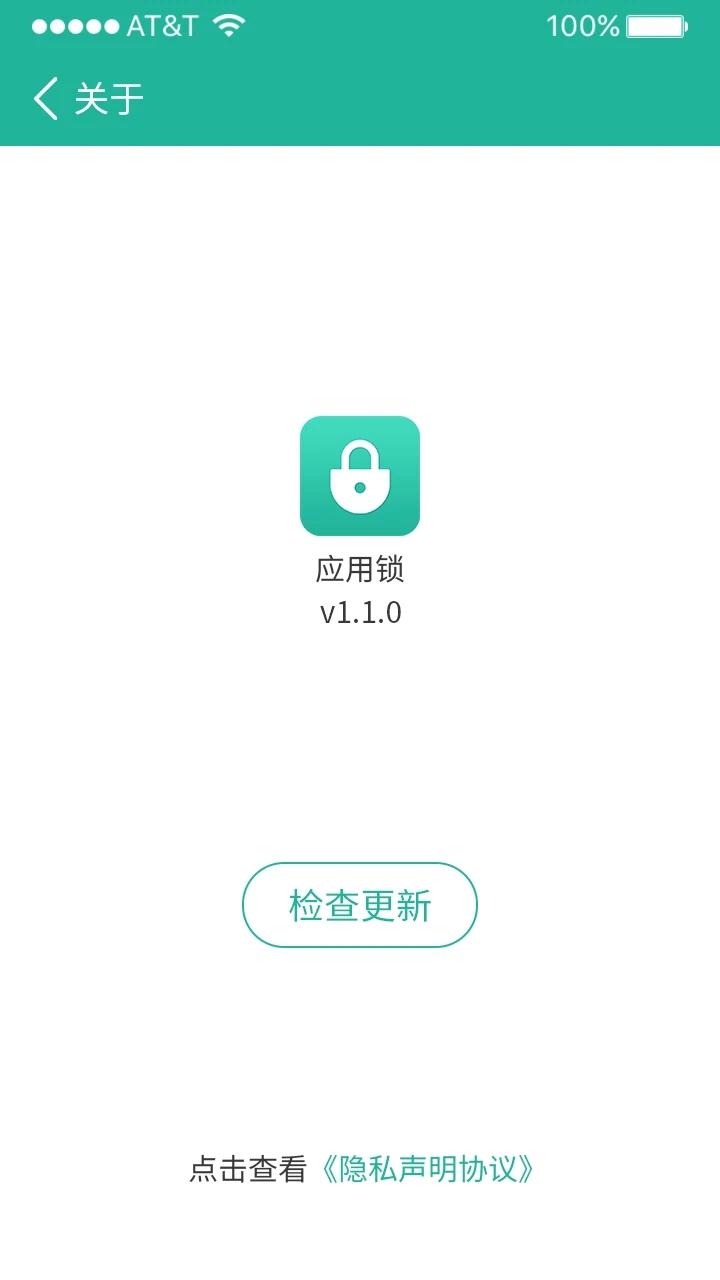Click inside the rounded update button outline
The height and width of the screenshot is (1280, 720).
[359, 903]
